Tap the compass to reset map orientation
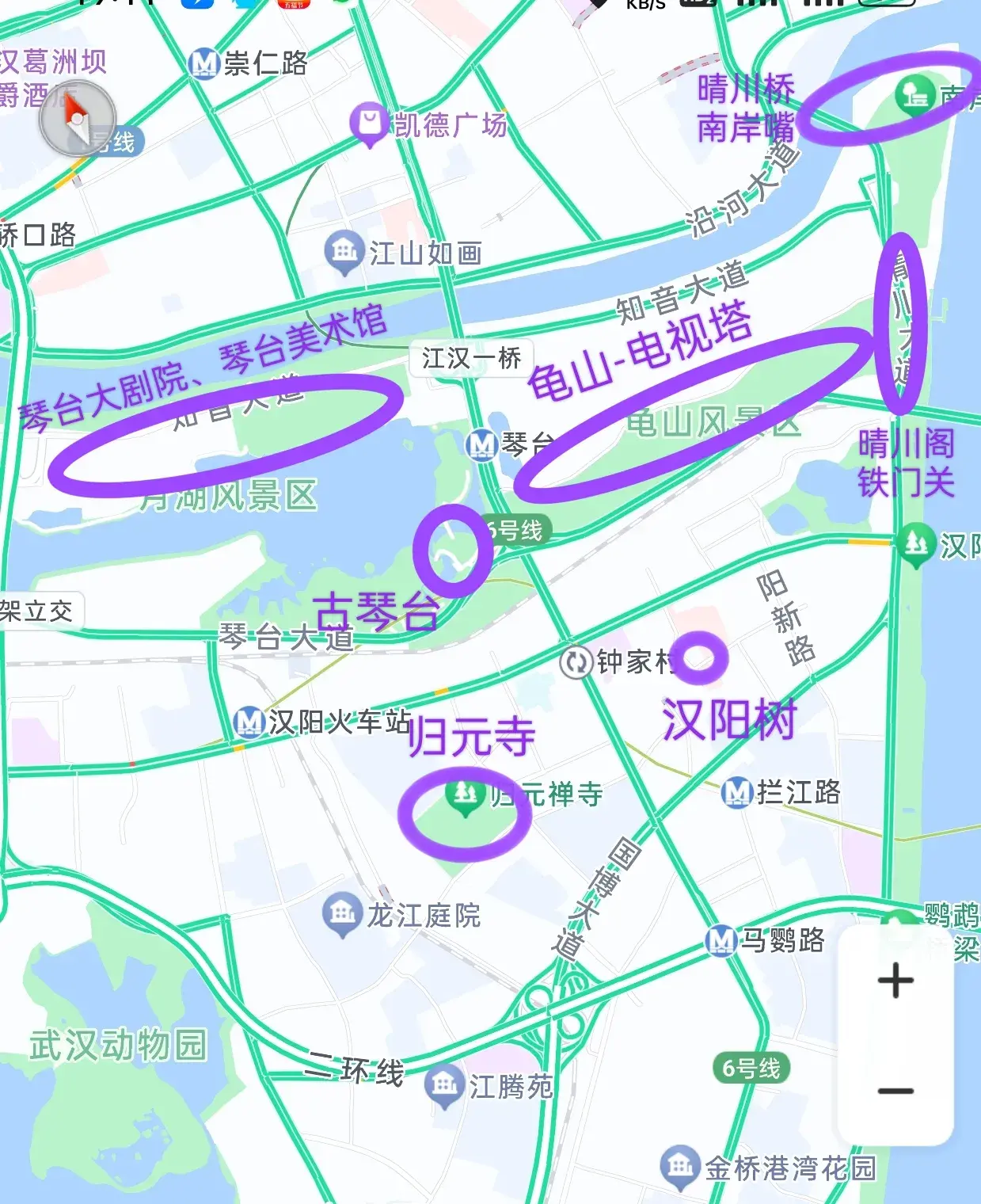 77,119
